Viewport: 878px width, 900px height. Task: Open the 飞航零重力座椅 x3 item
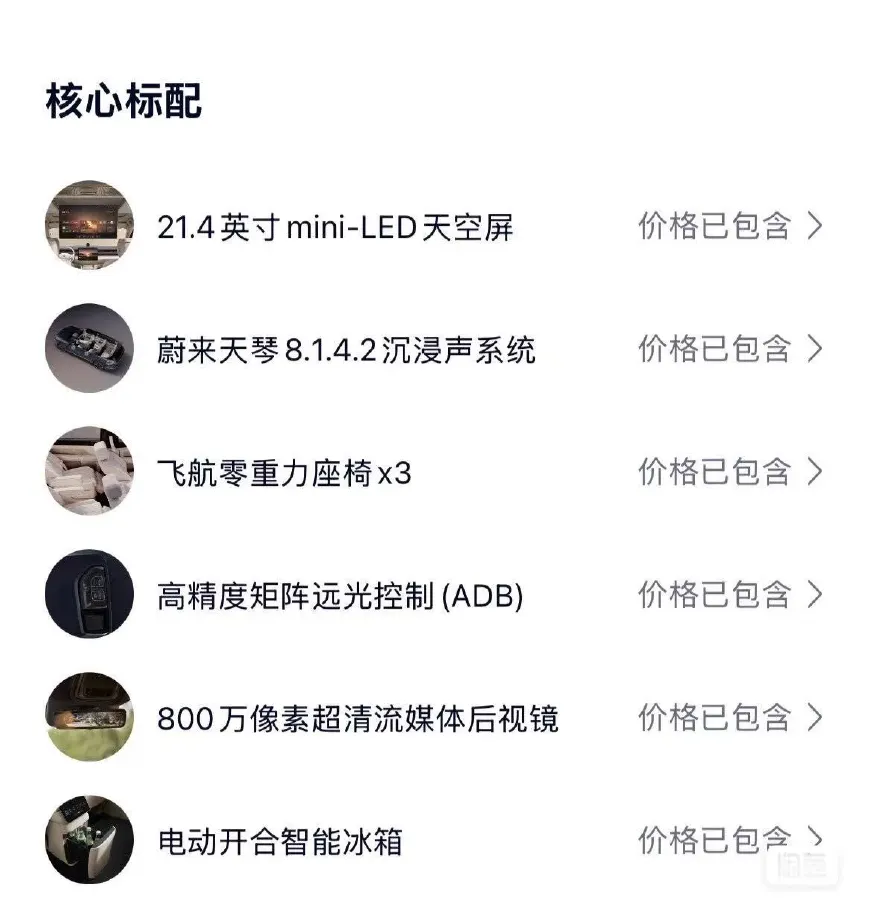284,473
